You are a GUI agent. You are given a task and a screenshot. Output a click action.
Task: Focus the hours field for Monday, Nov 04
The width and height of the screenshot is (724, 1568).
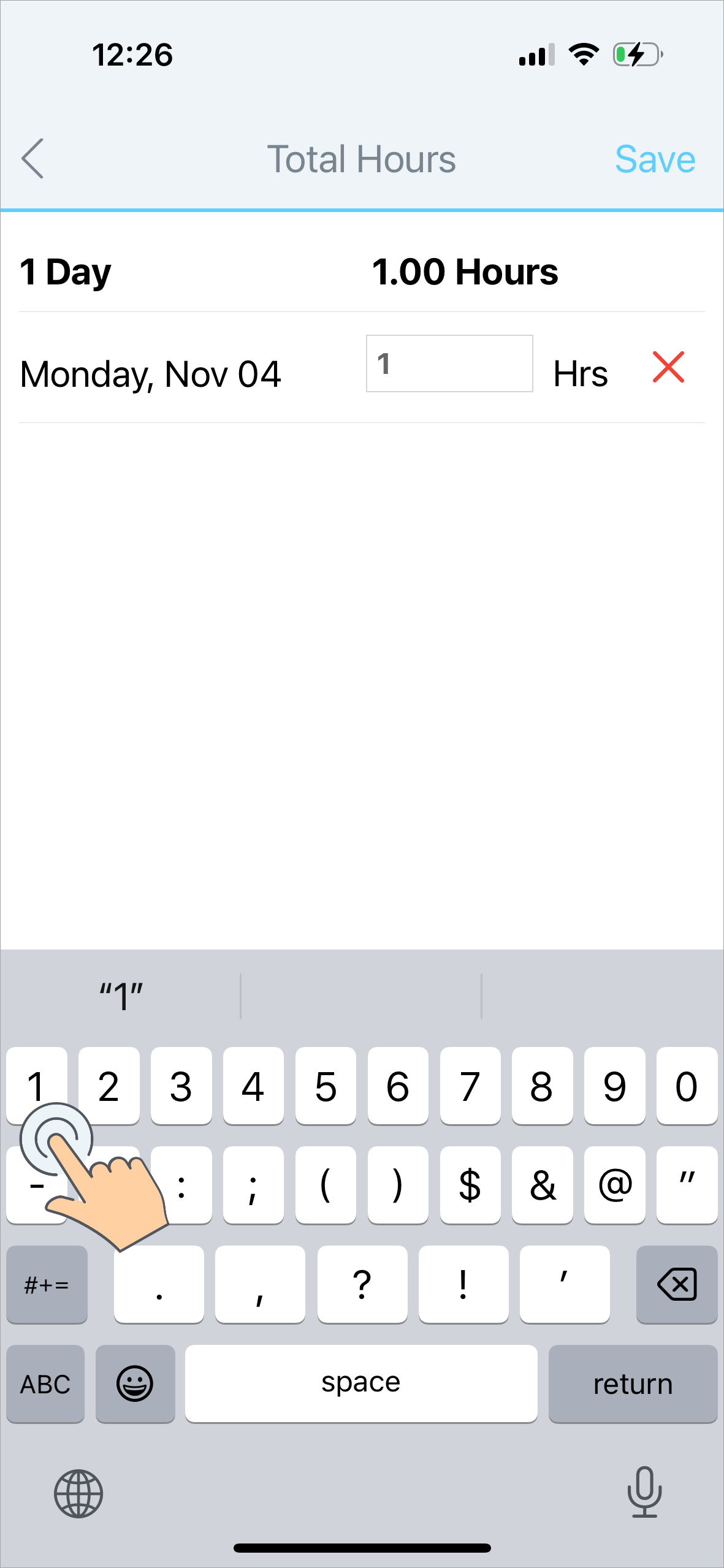tap(449, 363)
